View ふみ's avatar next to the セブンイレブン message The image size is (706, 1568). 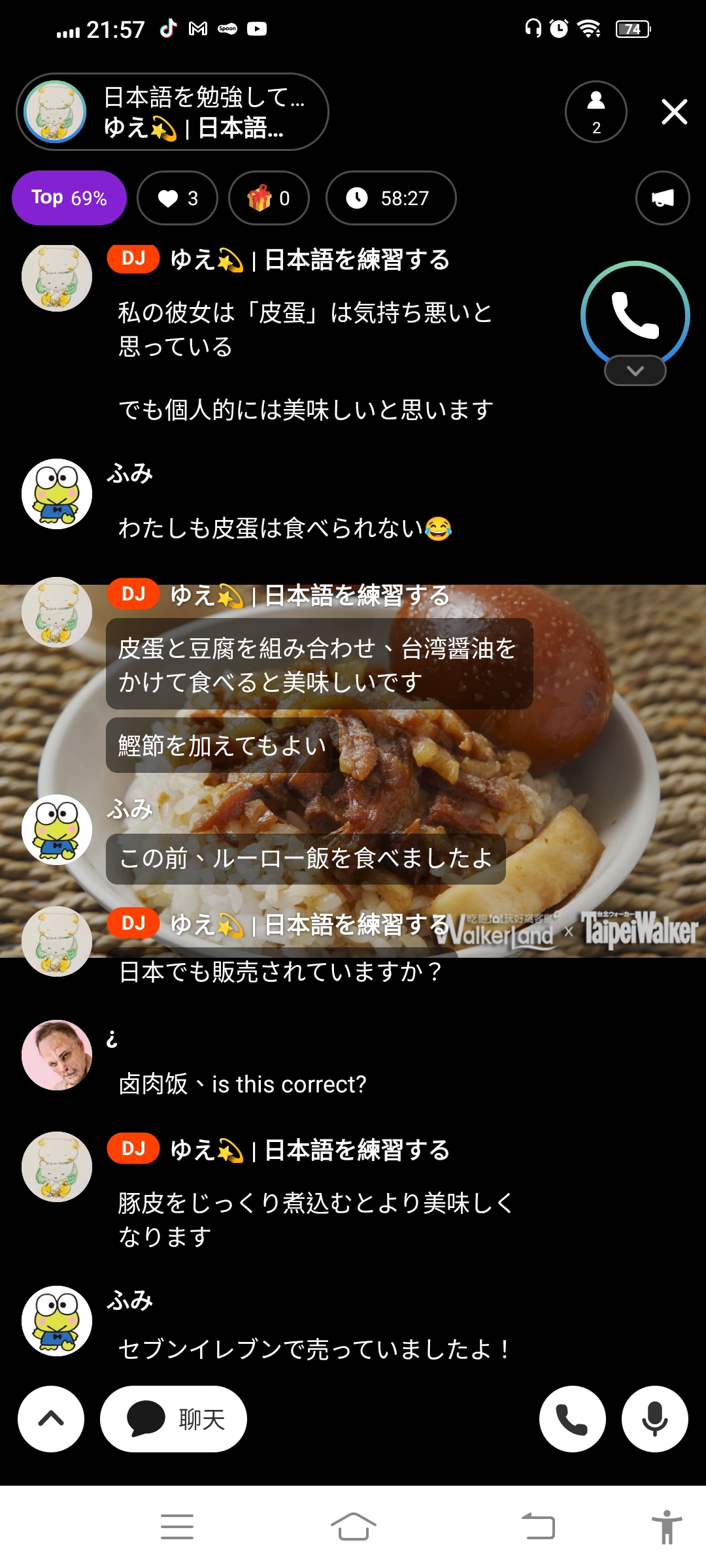(x=57, y=1320)
